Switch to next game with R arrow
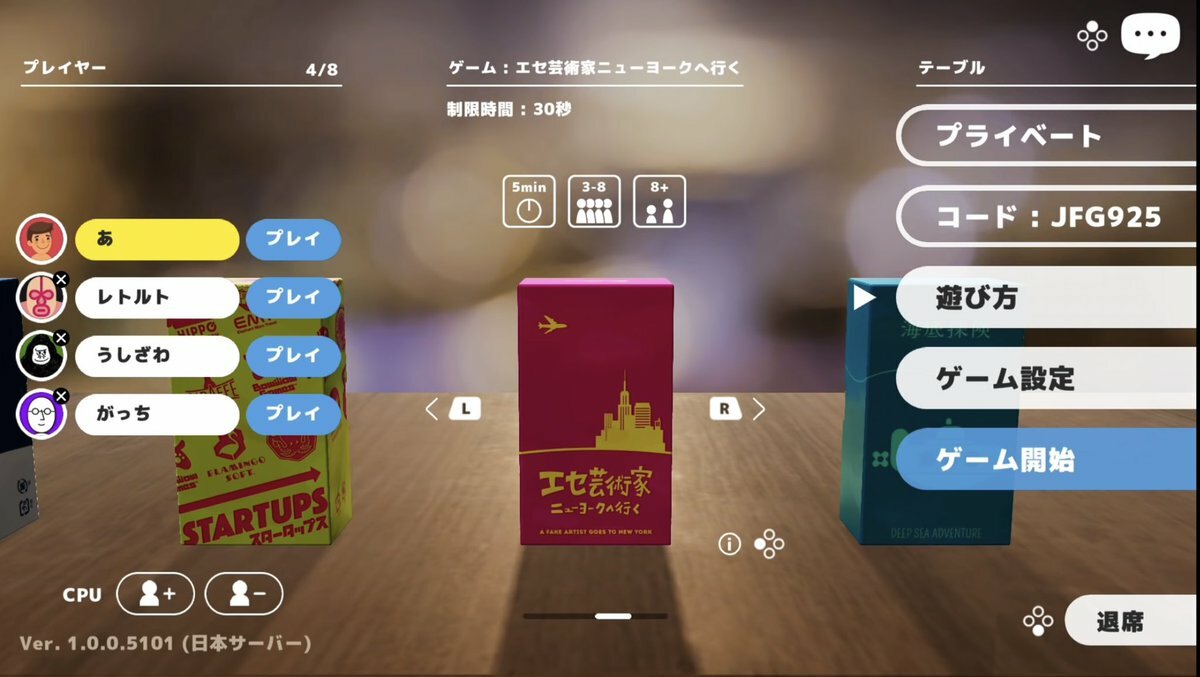This screenshot has width=1200, height=677. (x=738, y=409)
